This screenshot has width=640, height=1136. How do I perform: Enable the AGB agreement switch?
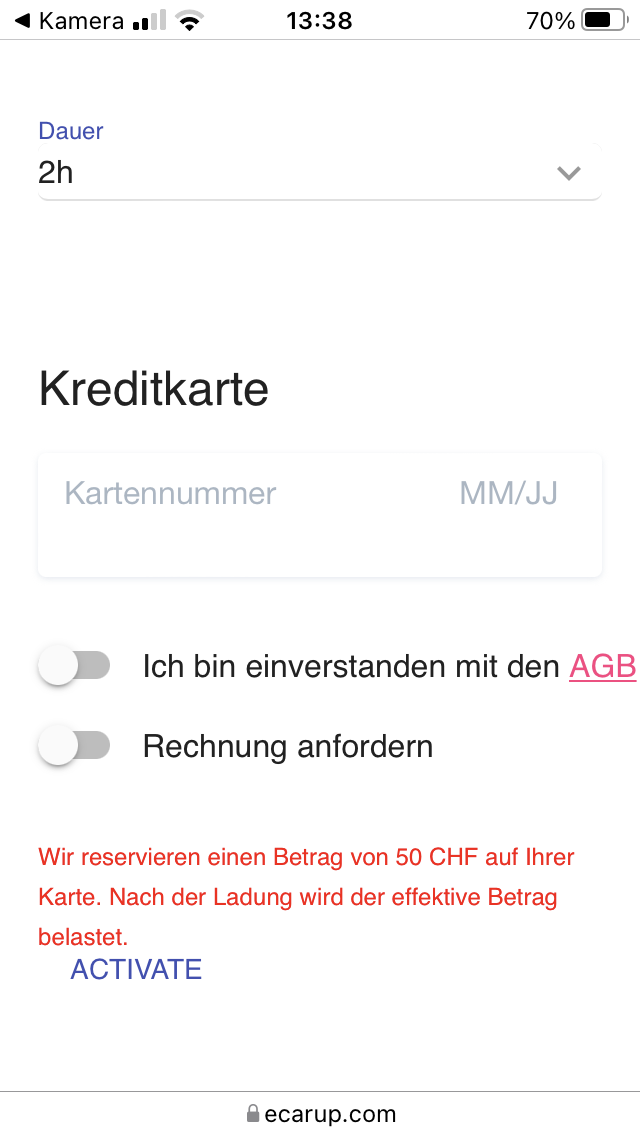[74, 665]
